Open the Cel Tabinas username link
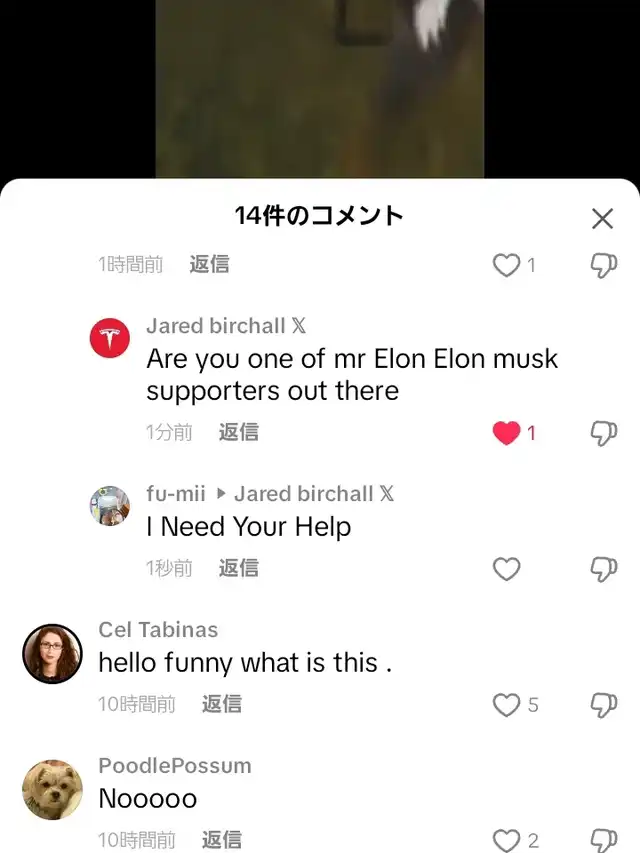The image size is (640, 853). (158, 630)
